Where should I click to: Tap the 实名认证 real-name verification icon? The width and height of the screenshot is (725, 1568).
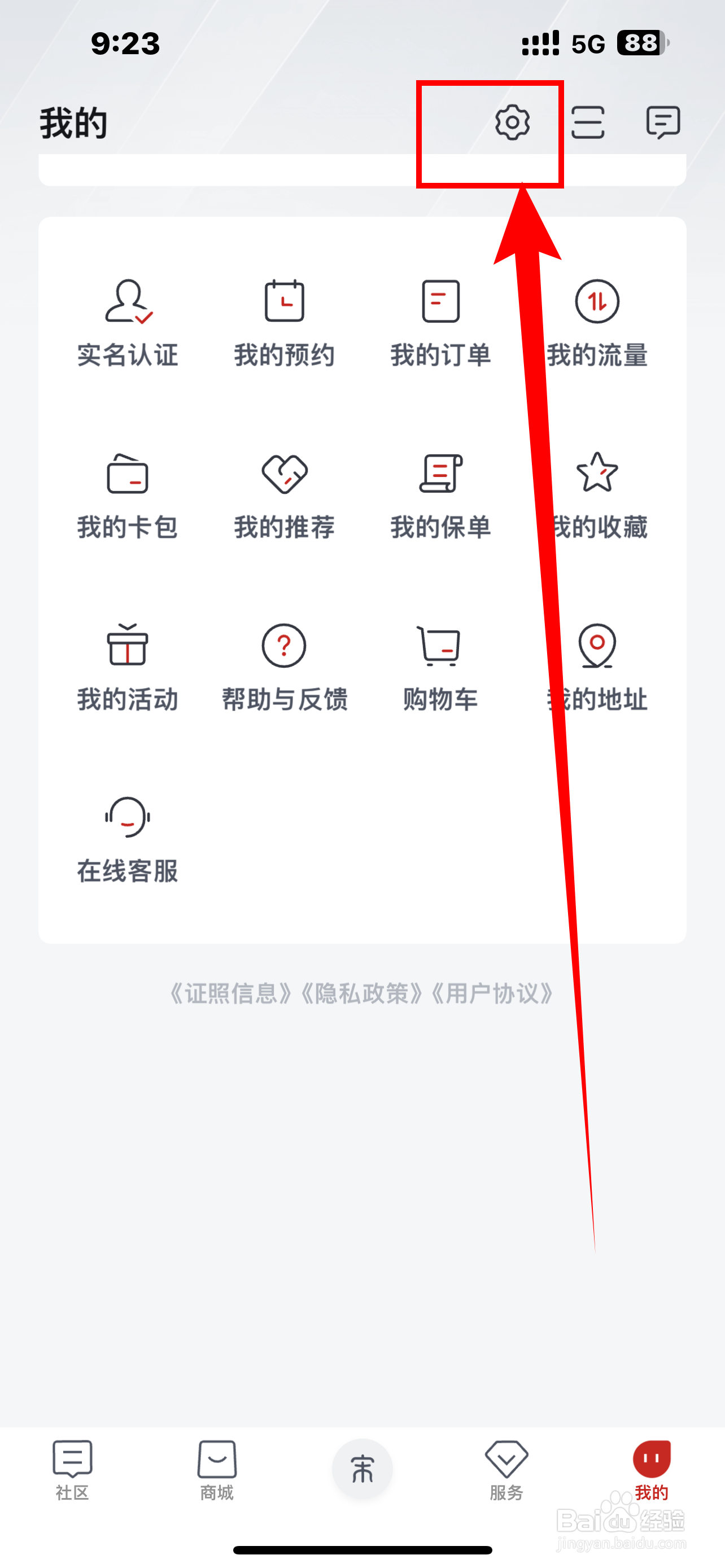pyautogui.click(x=126, y=319)
